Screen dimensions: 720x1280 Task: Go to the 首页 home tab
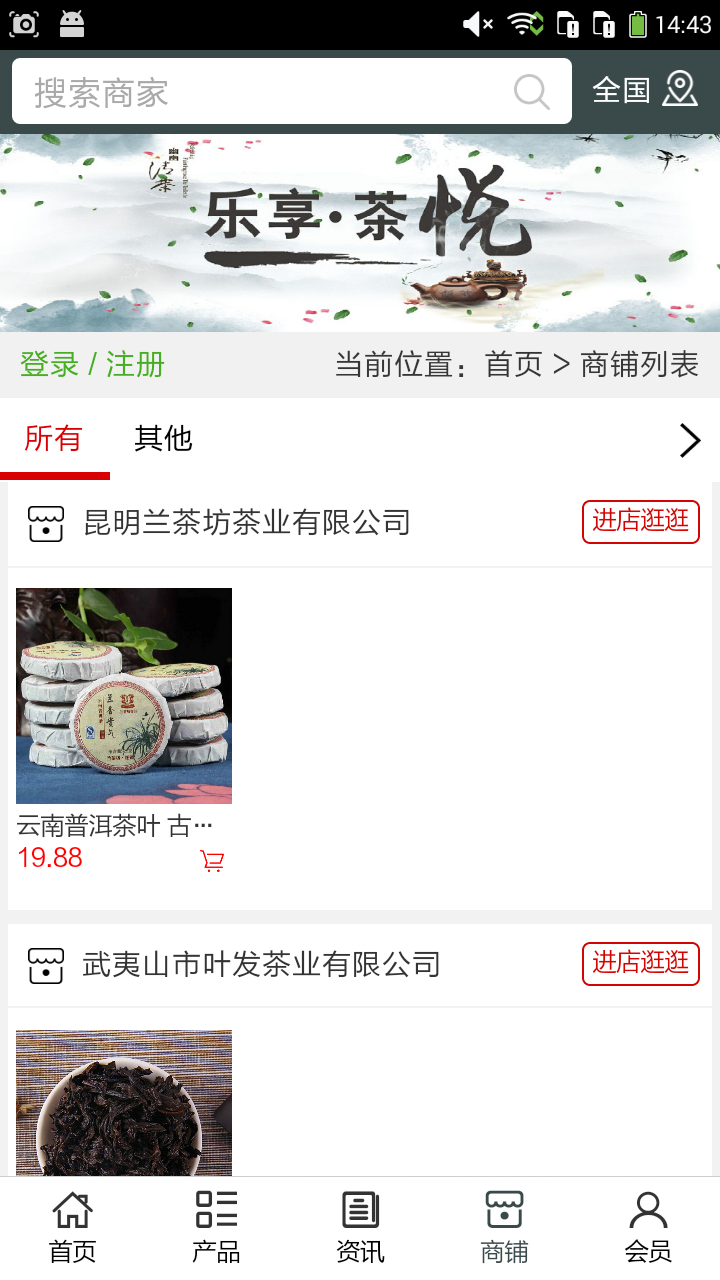tap(72, 1227)
